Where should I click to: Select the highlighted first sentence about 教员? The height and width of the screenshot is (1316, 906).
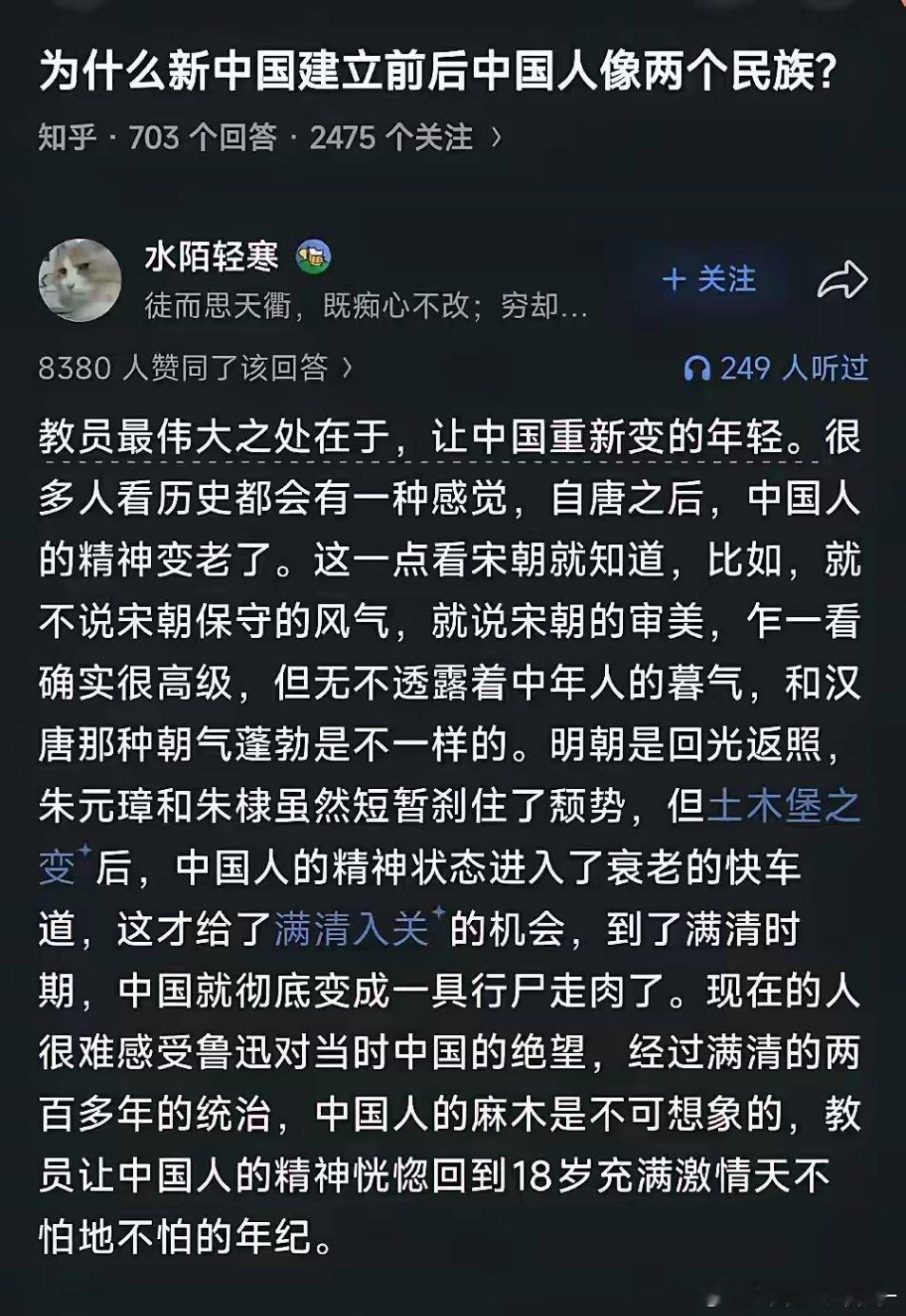(x=427, y=437)
